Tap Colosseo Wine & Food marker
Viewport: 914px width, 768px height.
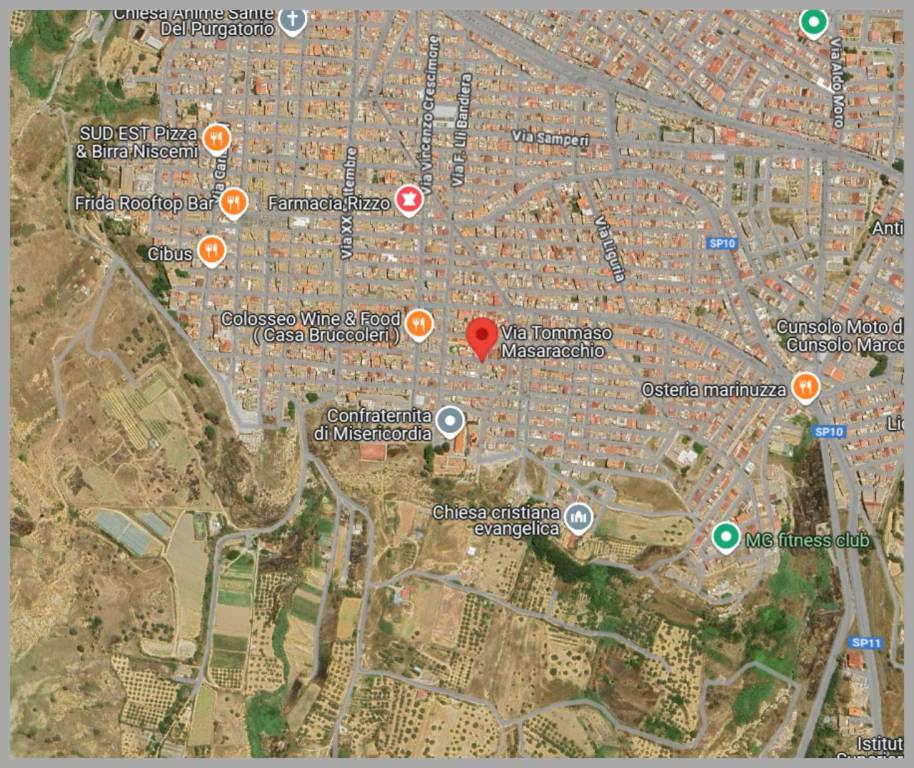419,323
